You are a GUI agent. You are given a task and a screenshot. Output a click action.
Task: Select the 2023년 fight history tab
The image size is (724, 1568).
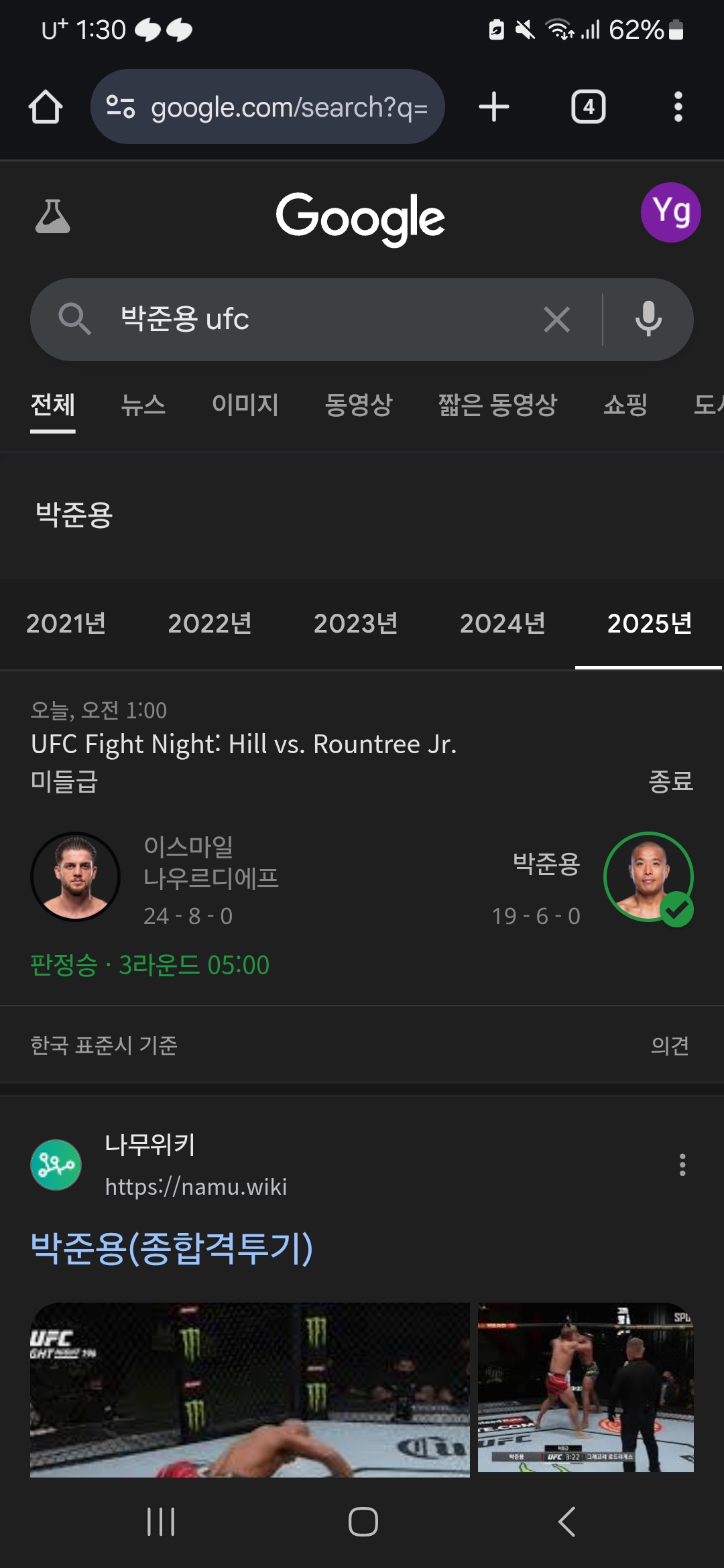pos(356,623)
